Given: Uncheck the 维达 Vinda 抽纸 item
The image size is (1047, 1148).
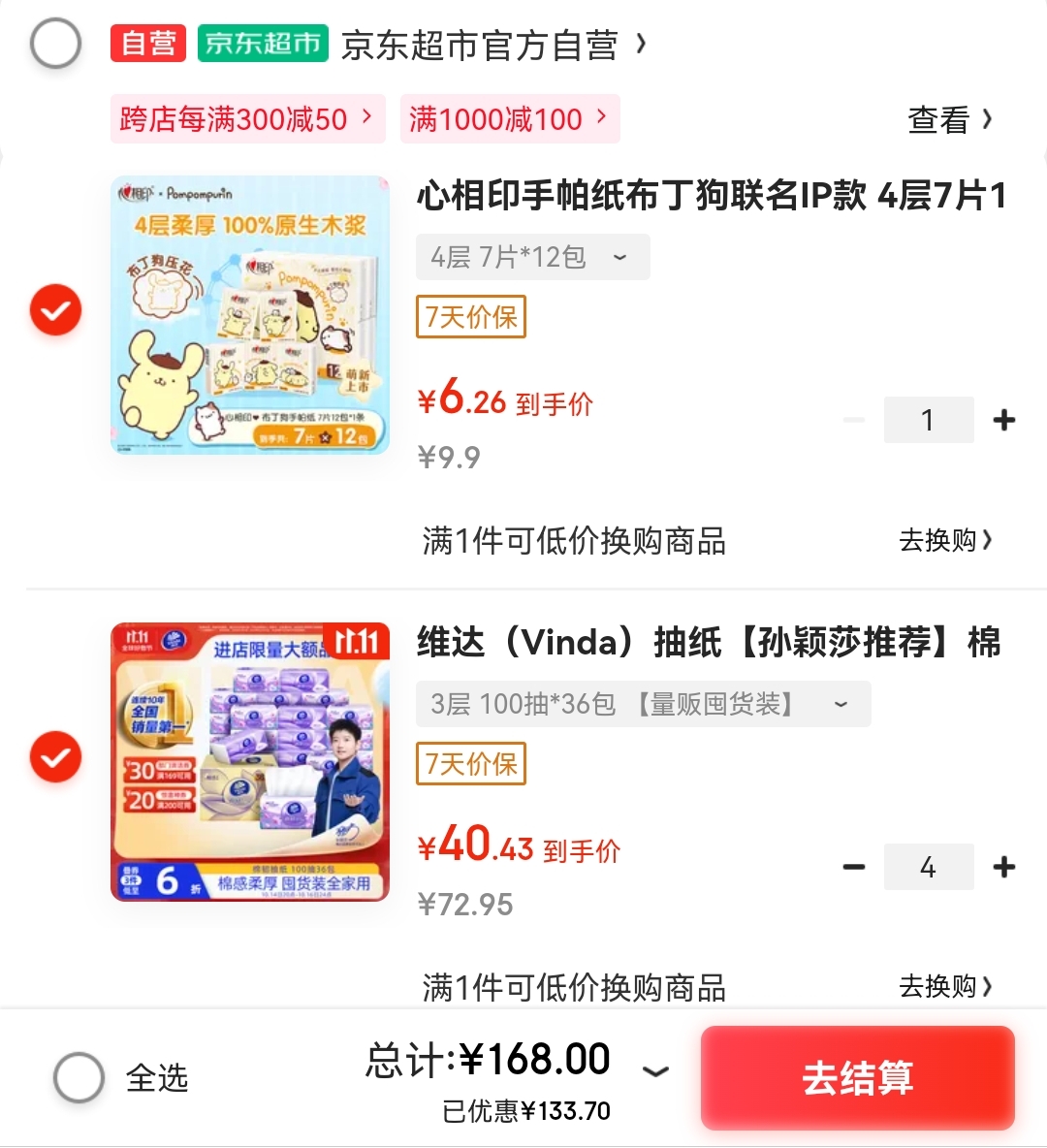Looking at the screenshot, I should (x=55, y=757).
